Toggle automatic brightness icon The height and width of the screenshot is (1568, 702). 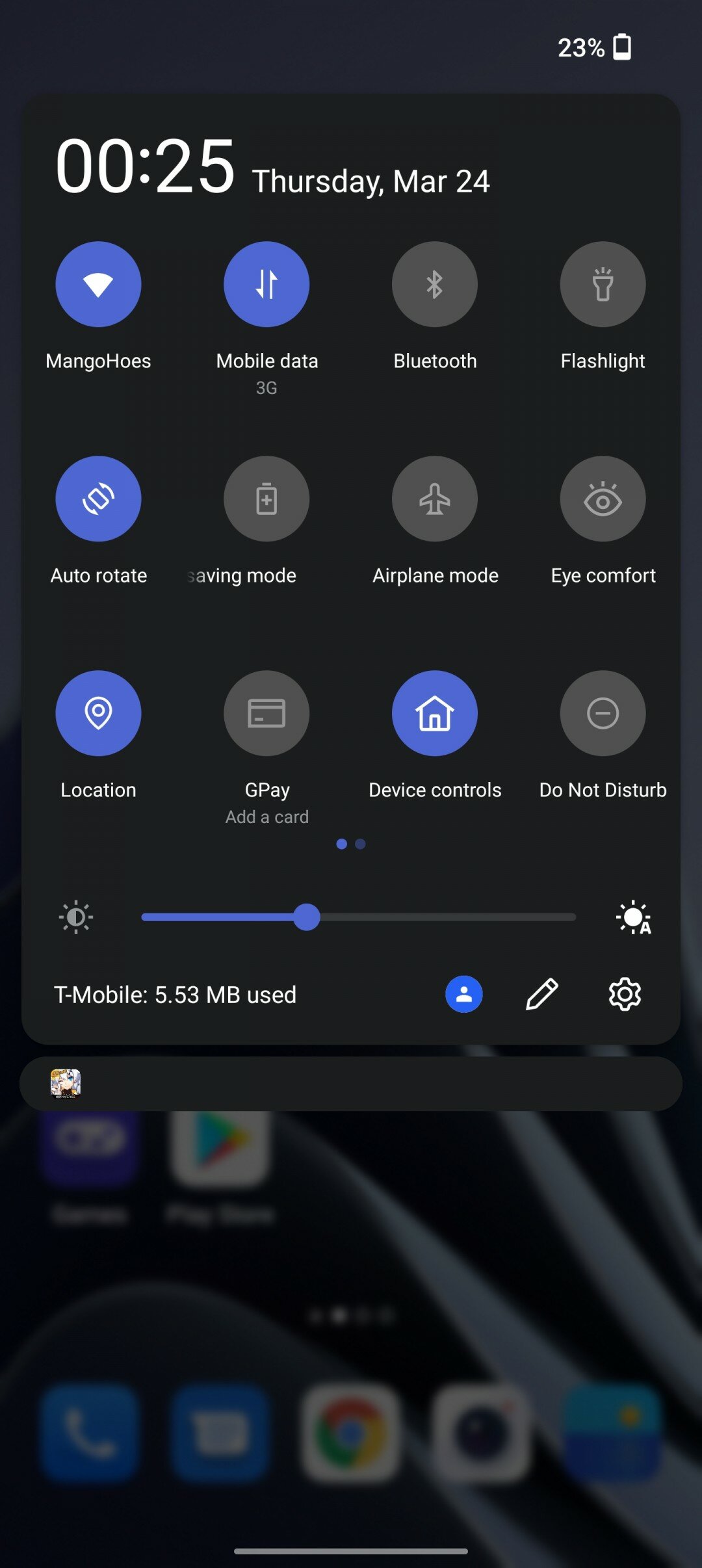coord(633,917)
